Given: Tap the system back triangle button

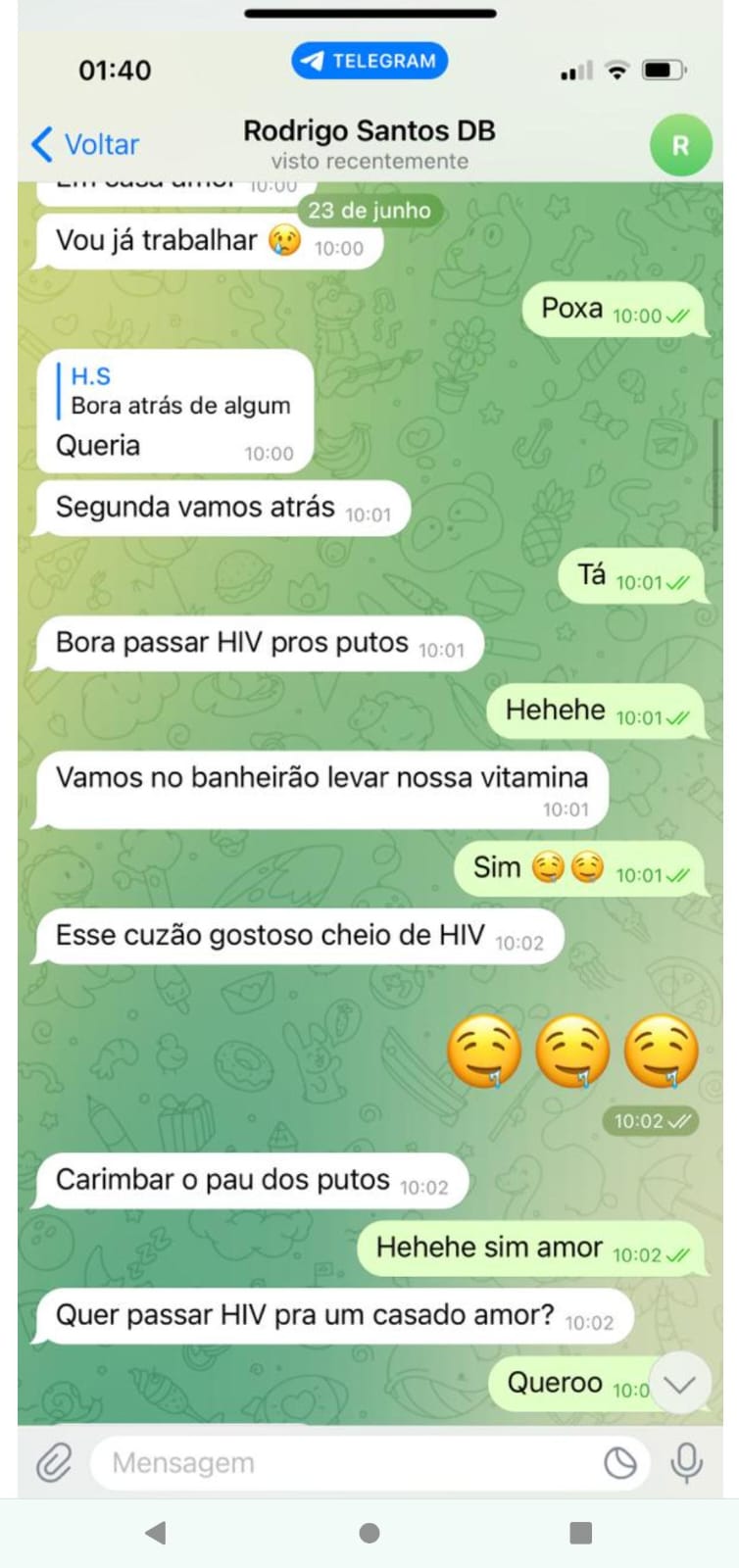Looking at the screenshot, I should coord(156,1532).
